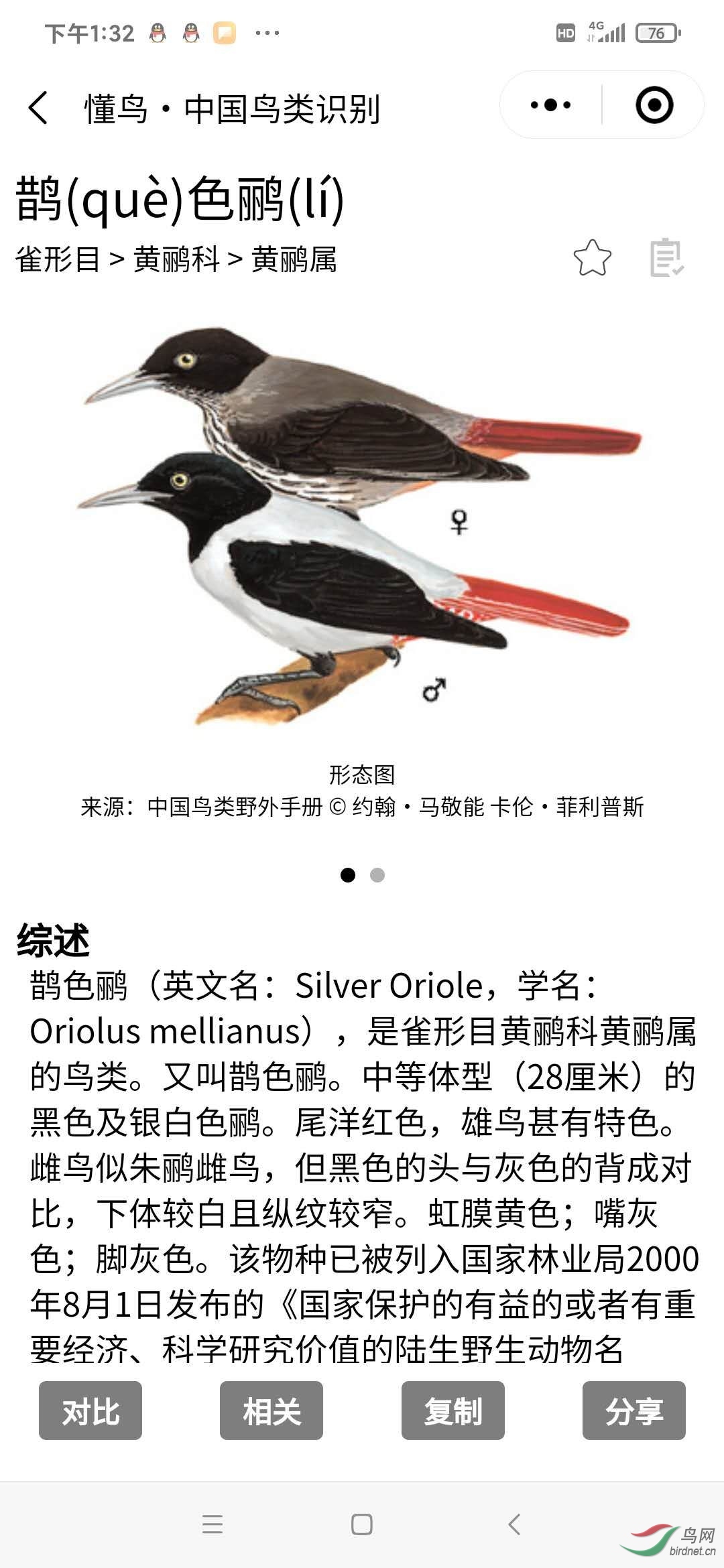Favorite this bird with the star icon
The width and height of the screenshot is (724, 1568).
coord(592,258)
